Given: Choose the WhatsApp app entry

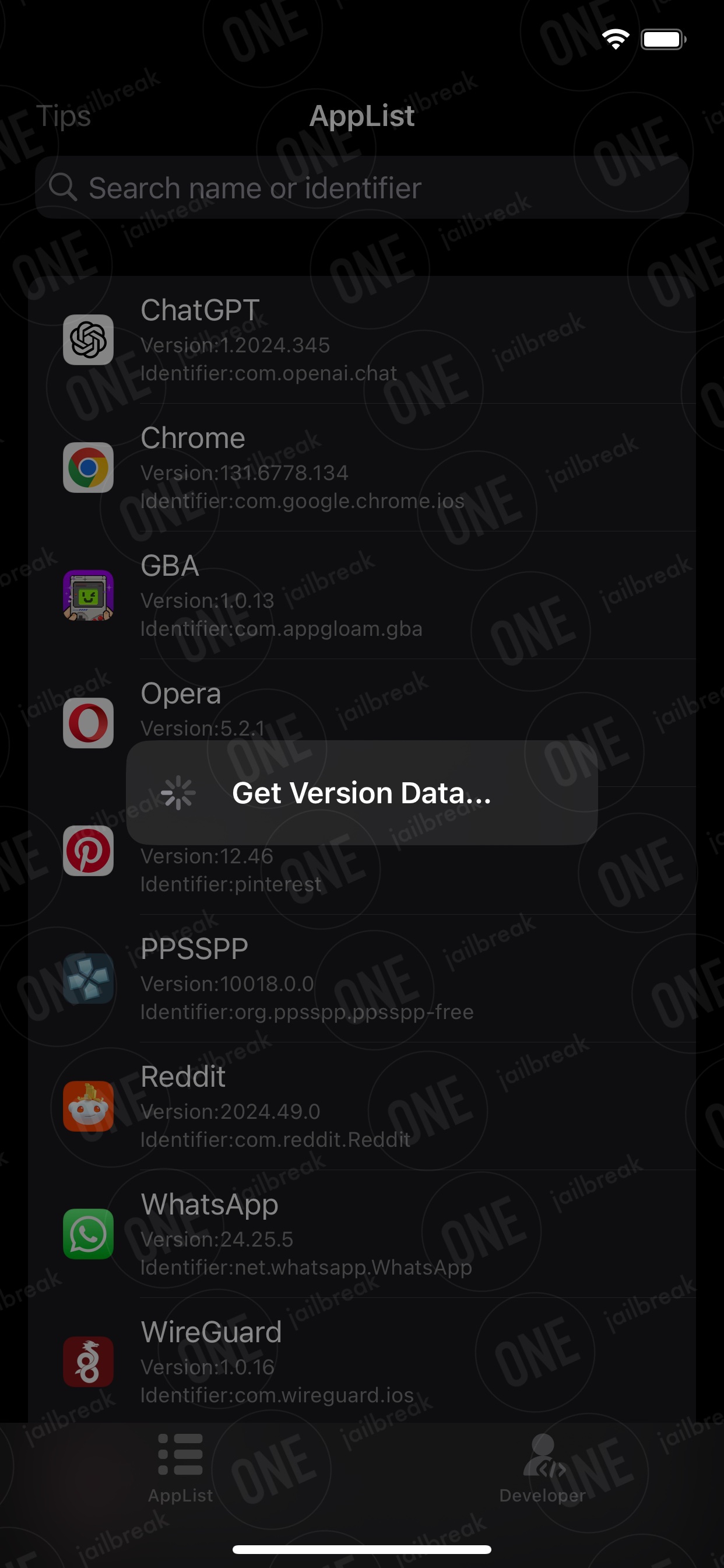Looking at the screenshot, I should [x=362, y=1234].
